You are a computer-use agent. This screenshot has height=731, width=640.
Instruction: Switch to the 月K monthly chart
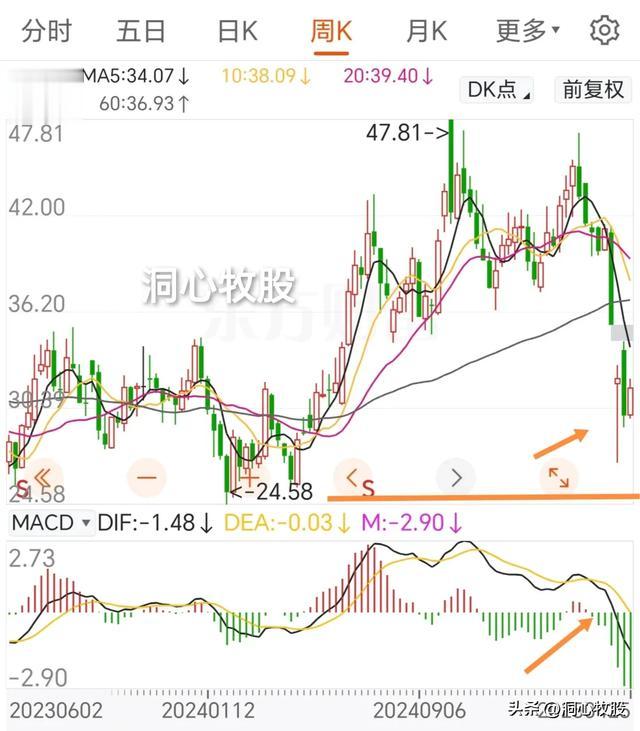[x=426, y=31]
